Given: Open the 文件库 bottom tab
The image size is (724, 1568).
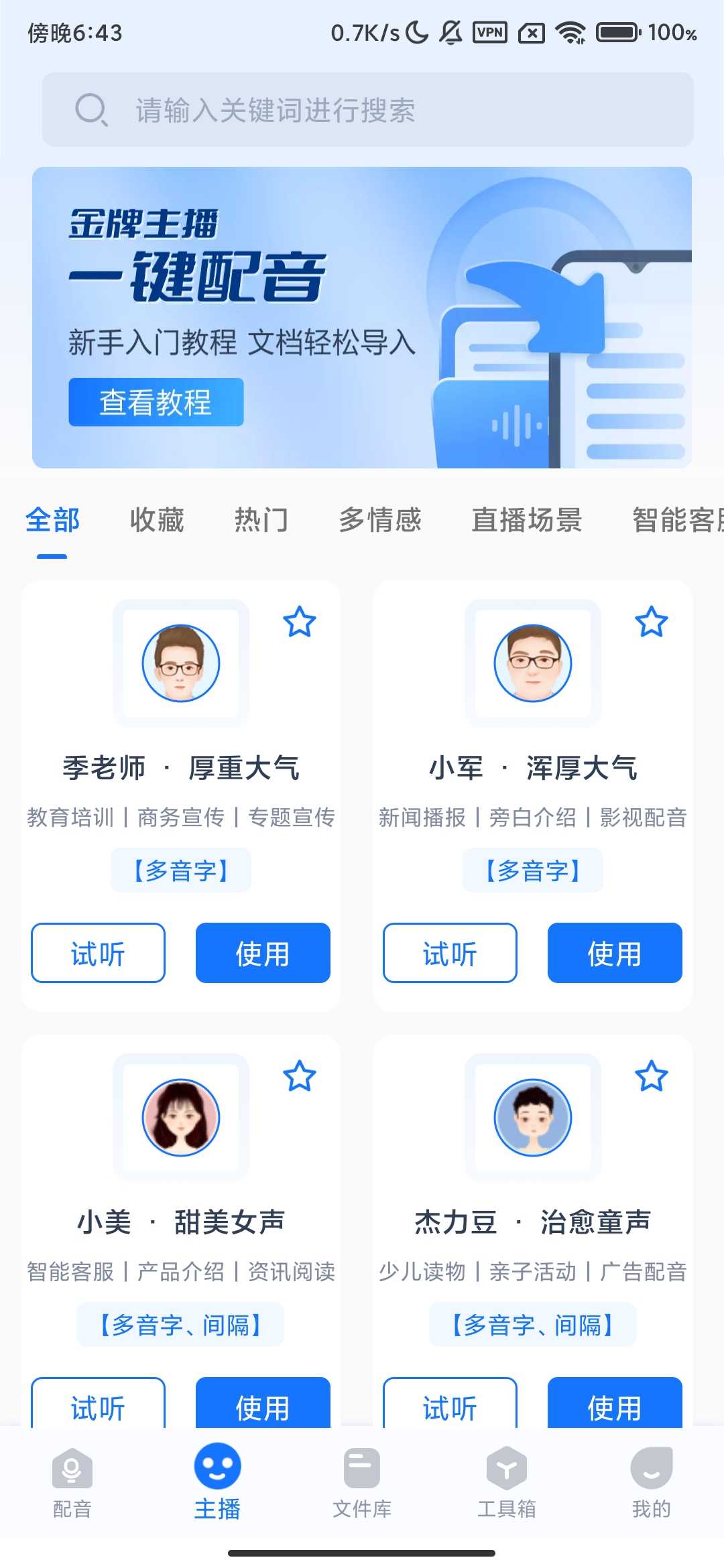Looking at the screenshot, I should point(362,1482).
